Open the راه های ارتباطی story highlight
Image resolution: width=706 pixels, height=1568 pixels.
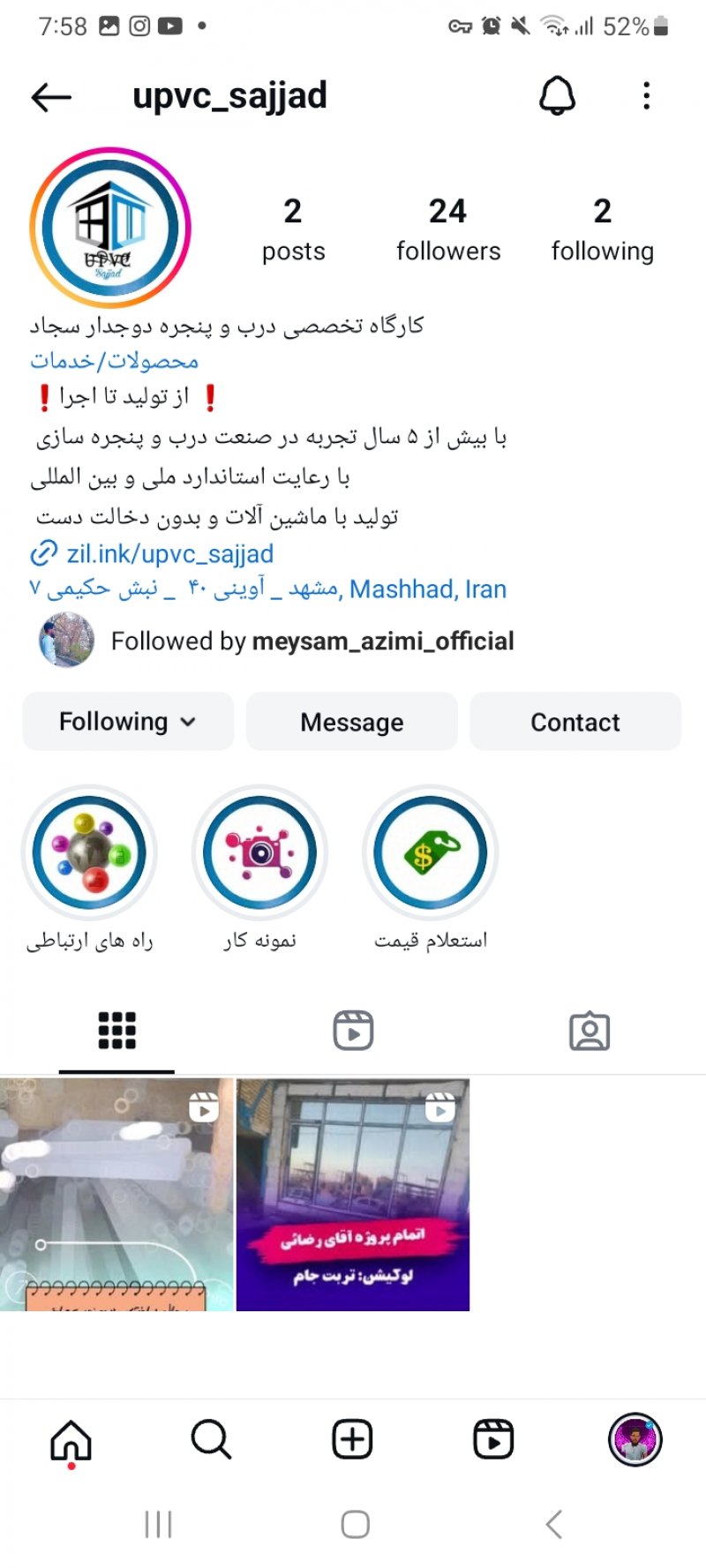[89, 854]
